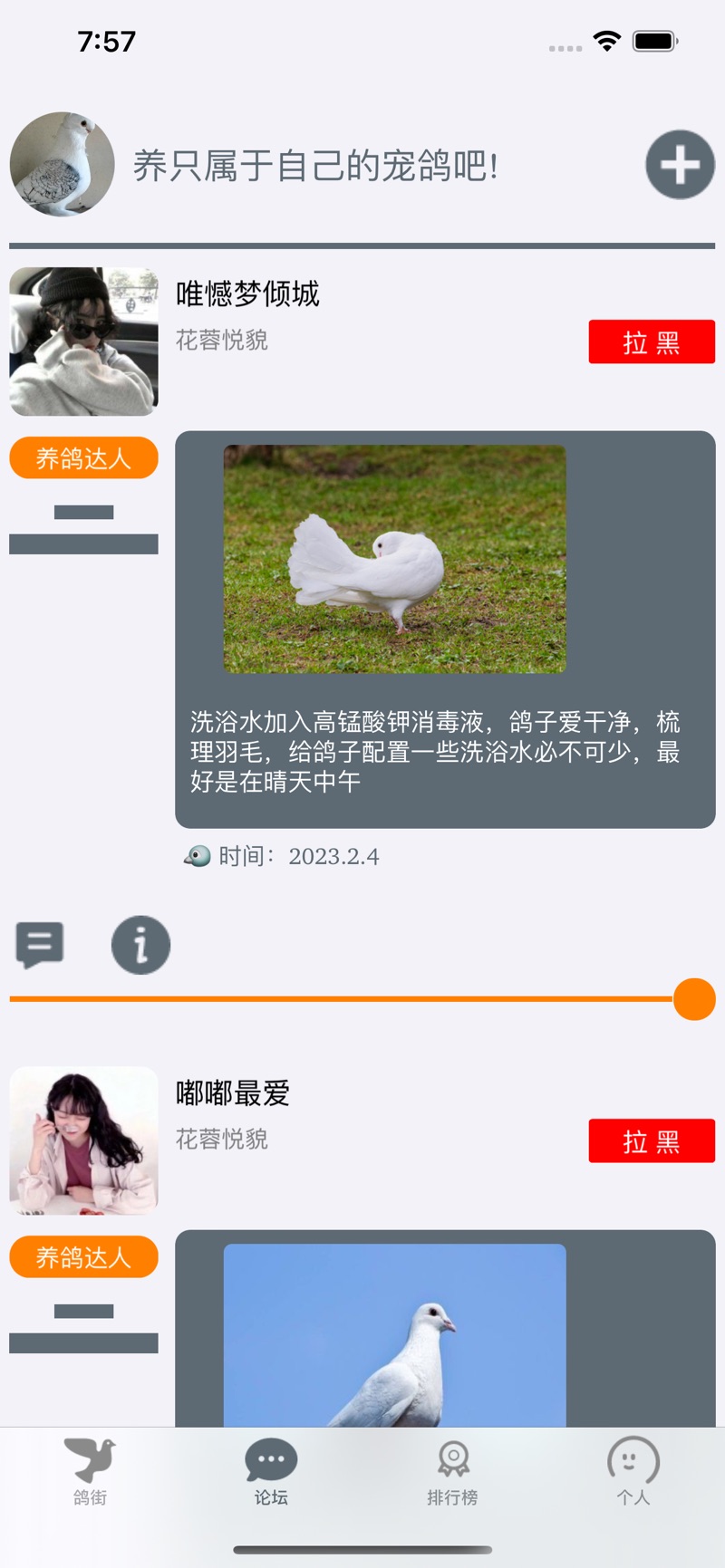725x1568 pixels.
Task: Tap the 排行榜 medal ranking icon
Action: [x=452, y=1455]
